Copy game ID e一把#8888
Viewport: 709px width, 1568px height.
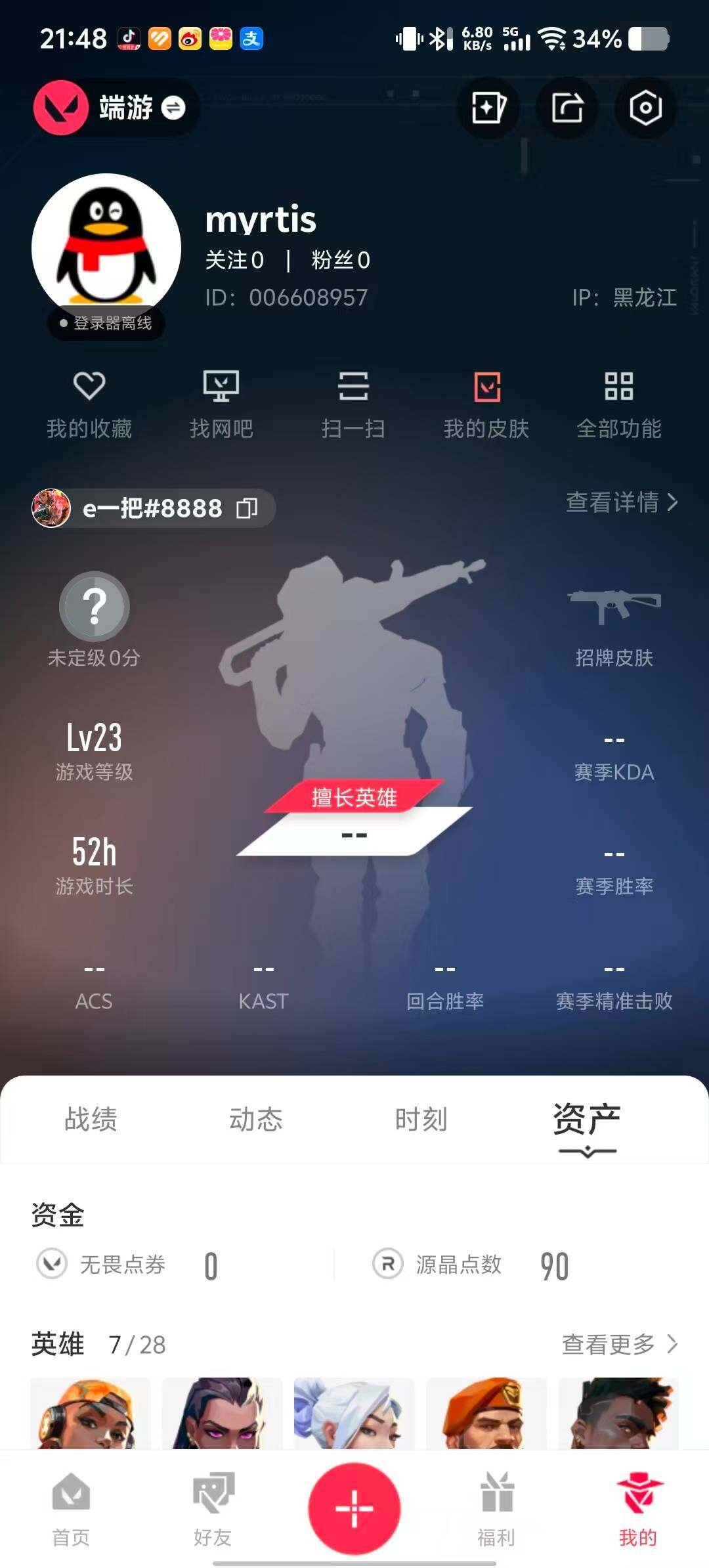click(247, 508)
